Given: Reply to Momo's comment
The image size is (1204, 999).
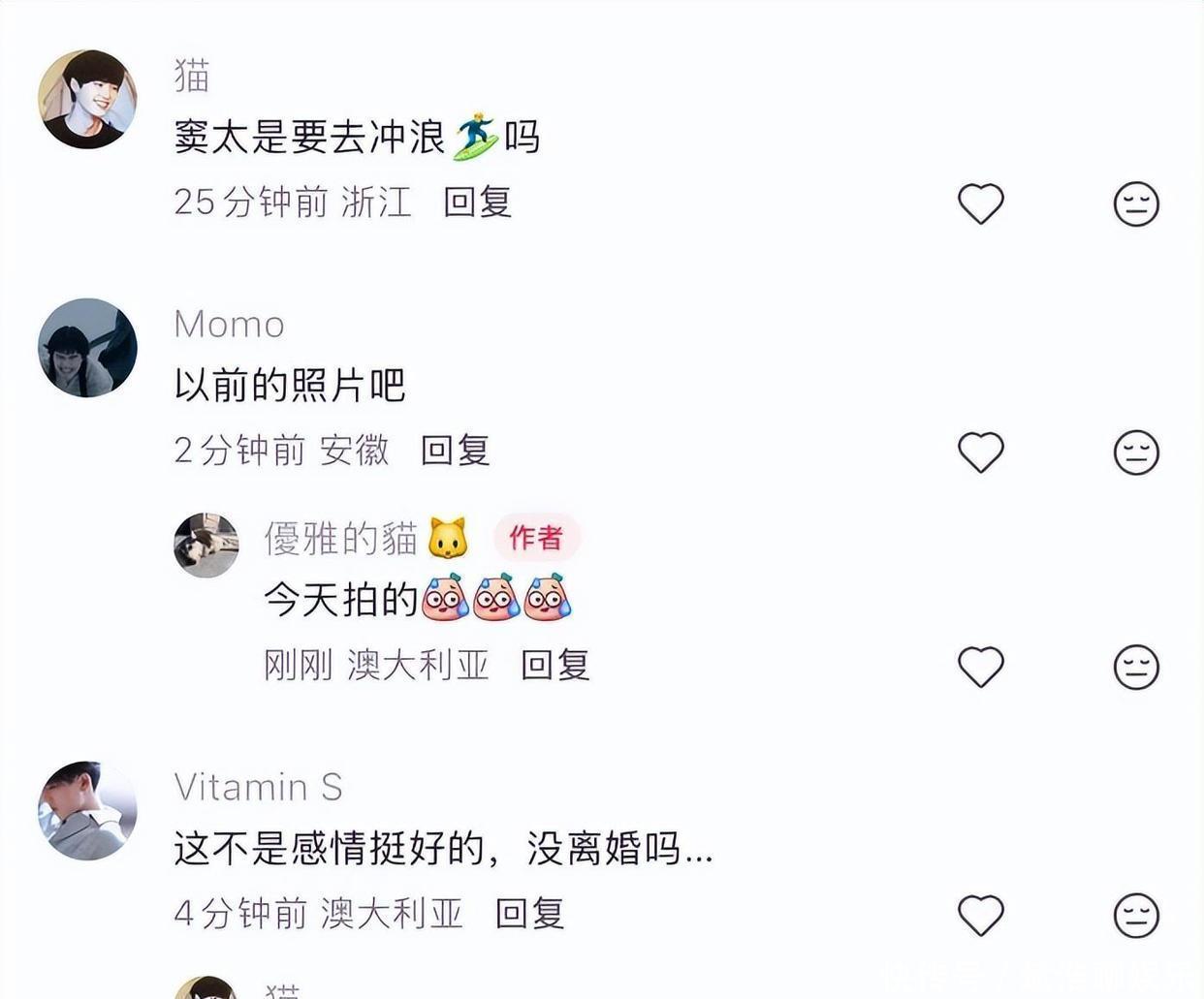Looking at the screenshot, I should 456,450.
